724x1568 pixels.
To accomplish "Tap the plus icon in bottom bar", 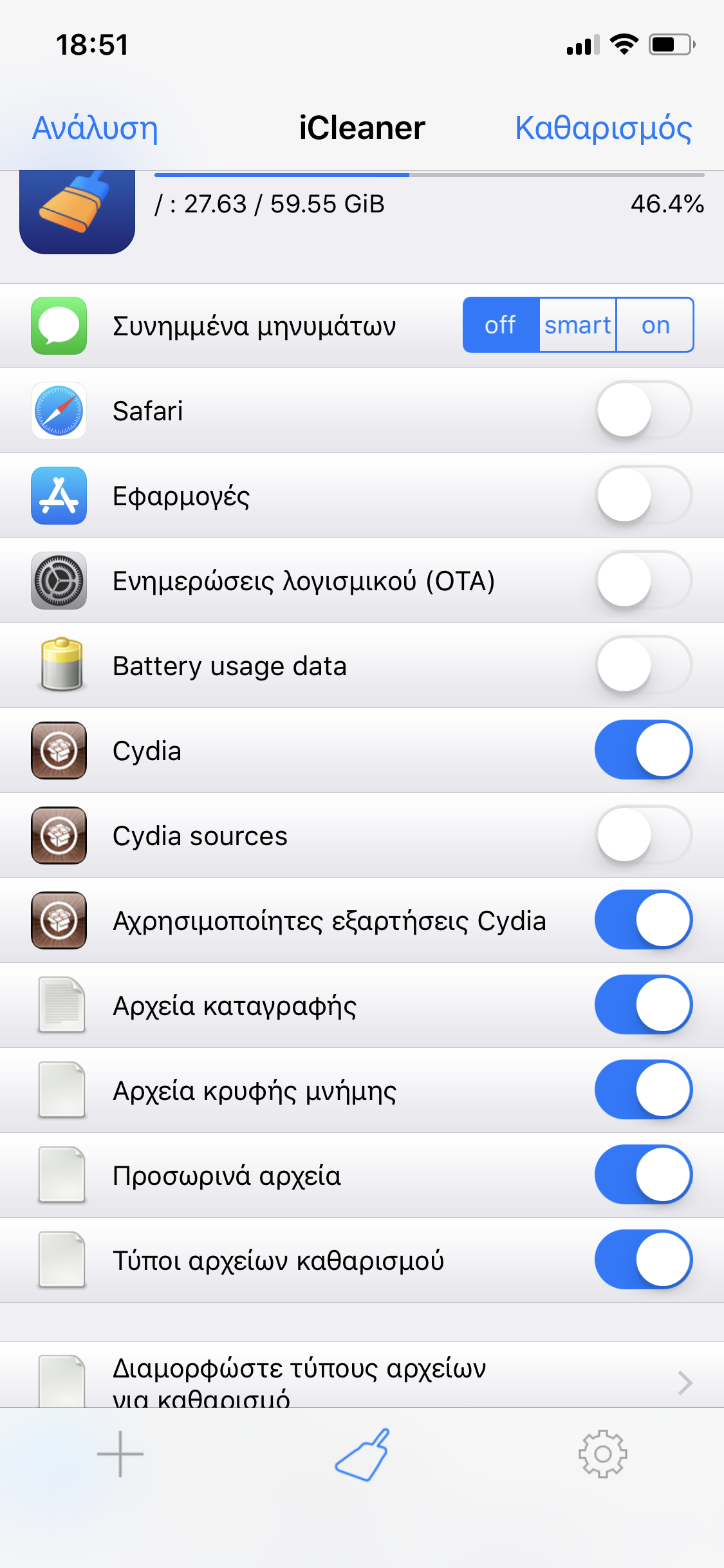I will pyautogui.click(x=120, y=1454).
